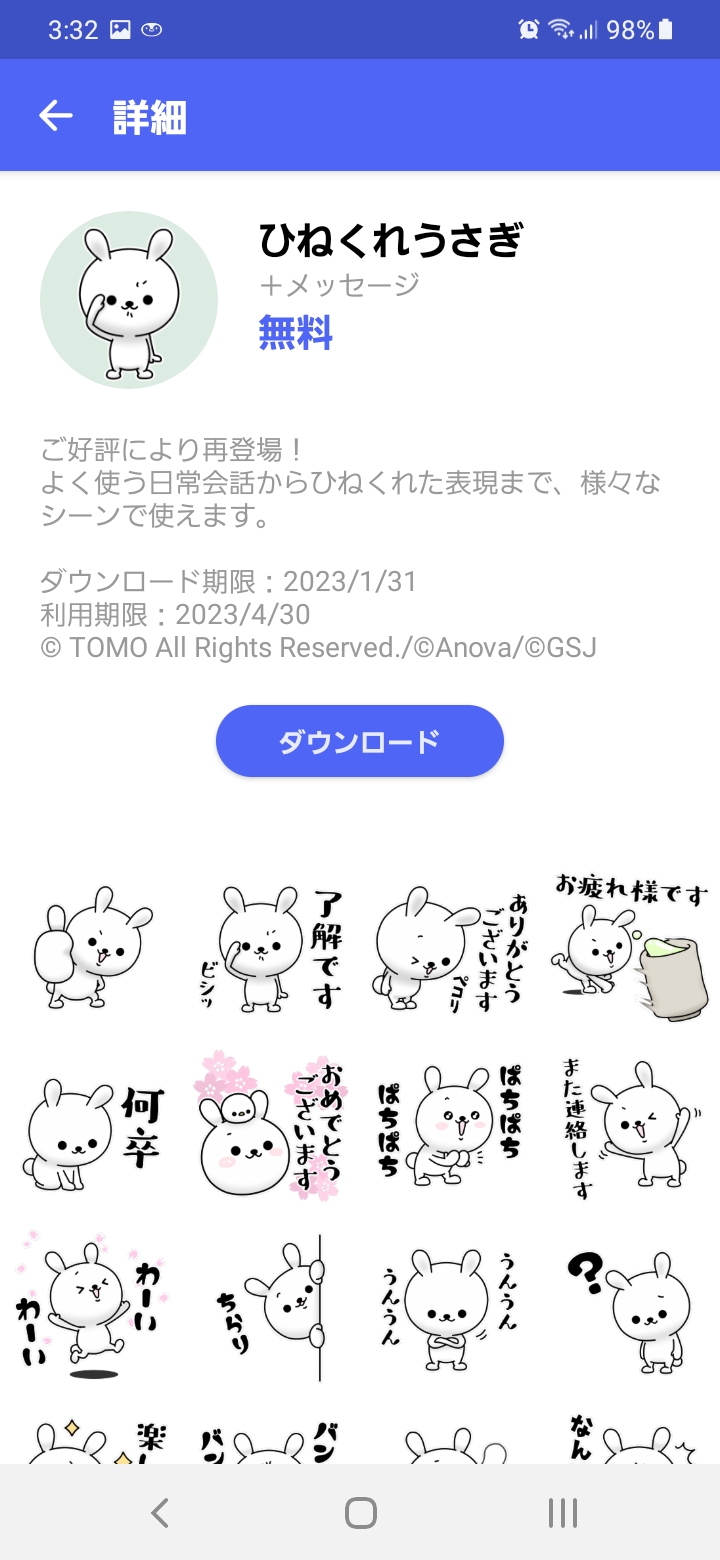View the わーい jumping rabbit sticker
Image resolution: width=720 pixels, height=1560 pixels.
tap(92, 1306)
